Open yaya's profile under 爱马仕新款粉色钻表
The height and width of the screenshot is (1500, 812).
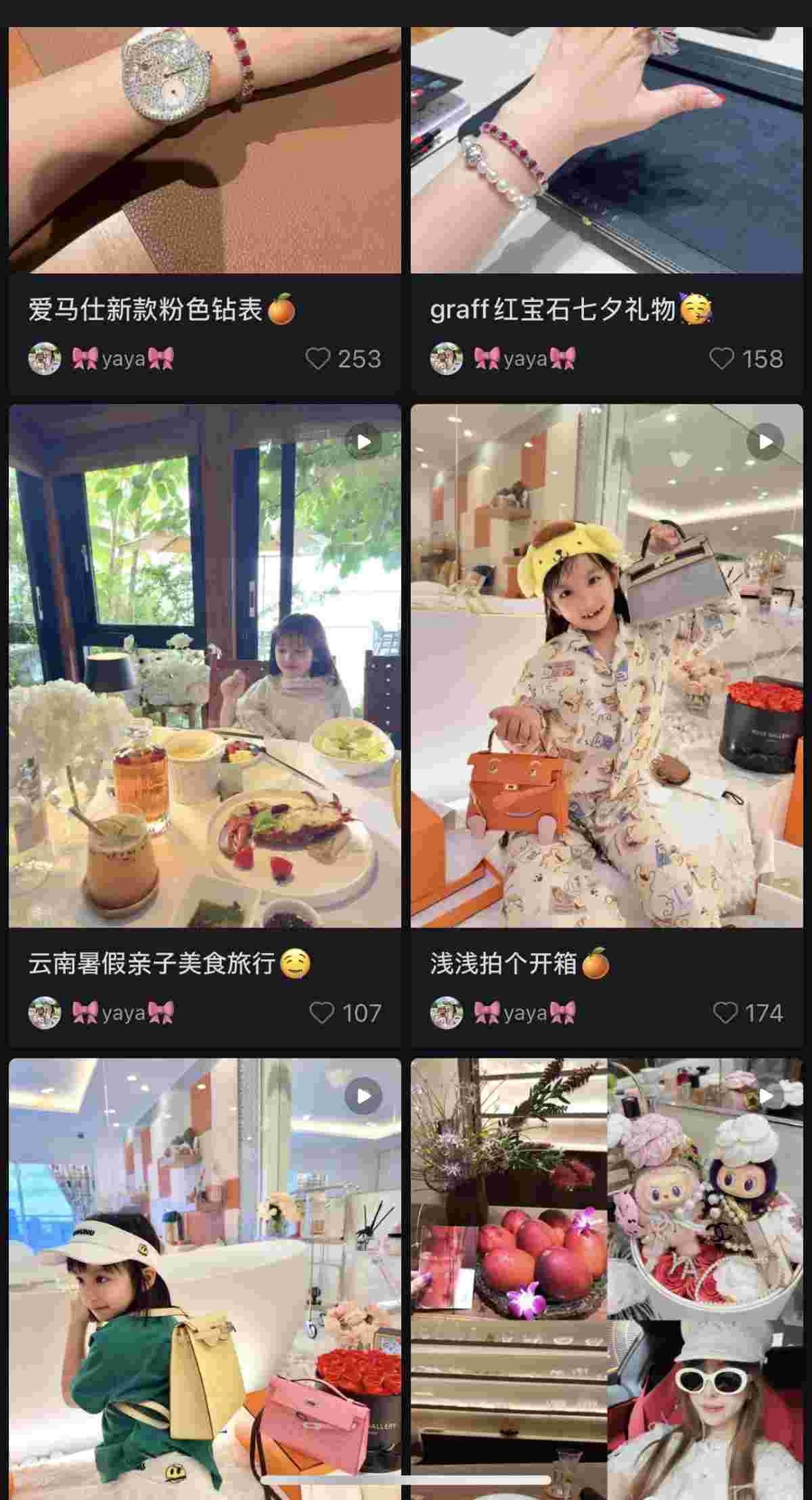(101, 359)
